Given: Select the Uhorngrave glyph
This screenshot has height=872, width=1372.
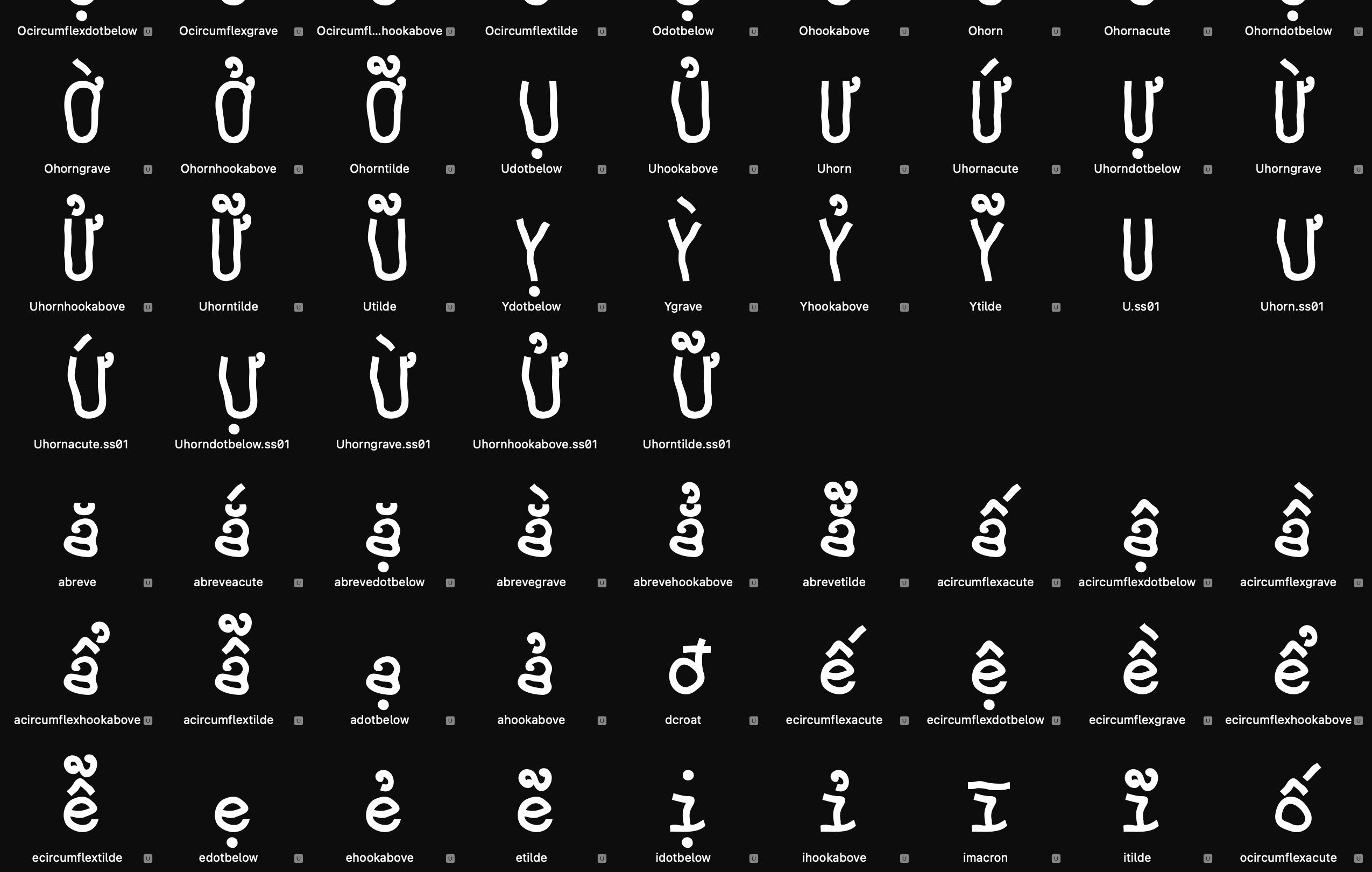Looking at the screenshot, I should click(x=1293, y=103).
